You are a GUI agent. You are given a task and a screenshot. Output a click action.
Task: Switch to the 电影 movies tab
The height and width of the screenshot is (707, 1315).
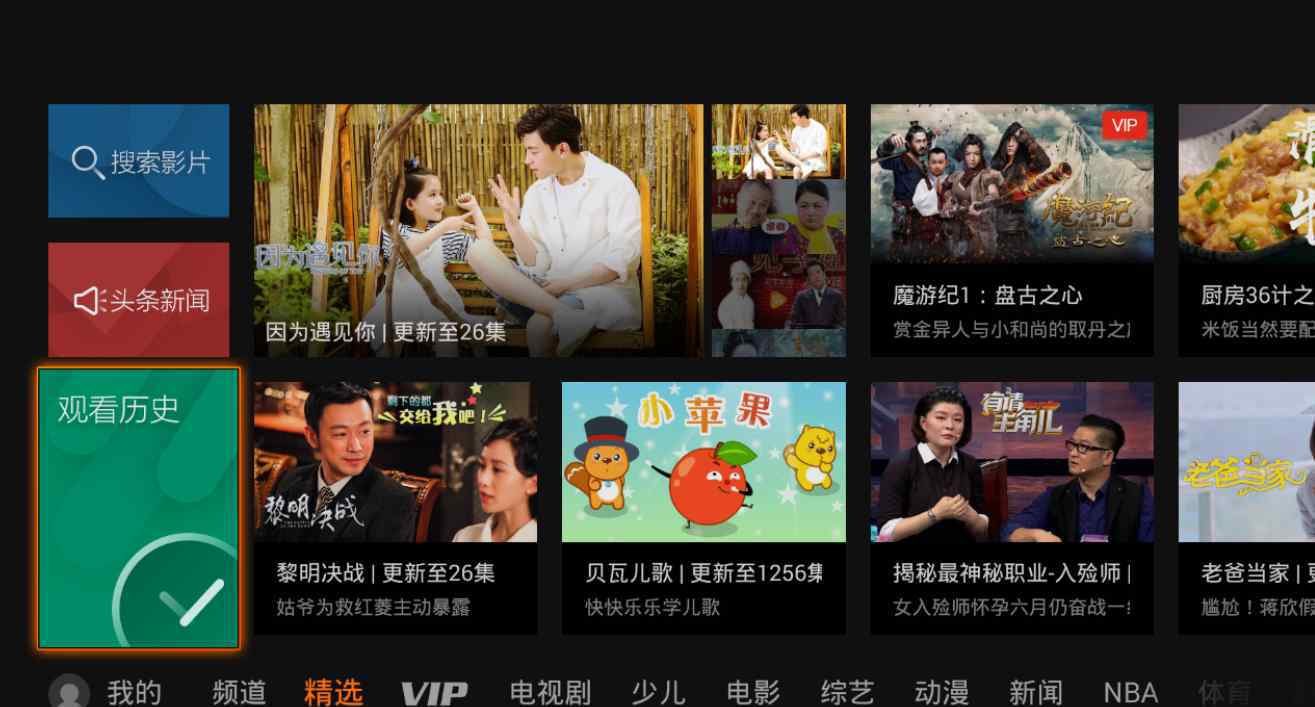tap(753, 692)
